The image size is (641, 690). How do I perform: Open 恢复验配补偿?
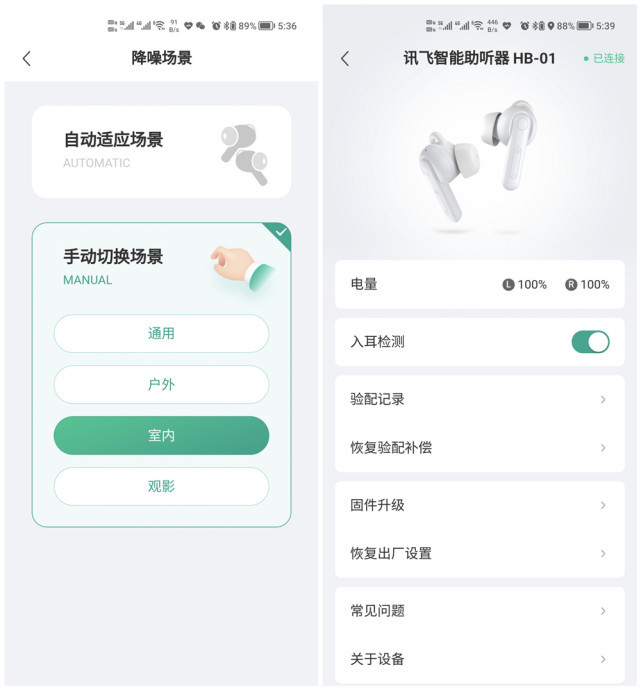[479, 448]
